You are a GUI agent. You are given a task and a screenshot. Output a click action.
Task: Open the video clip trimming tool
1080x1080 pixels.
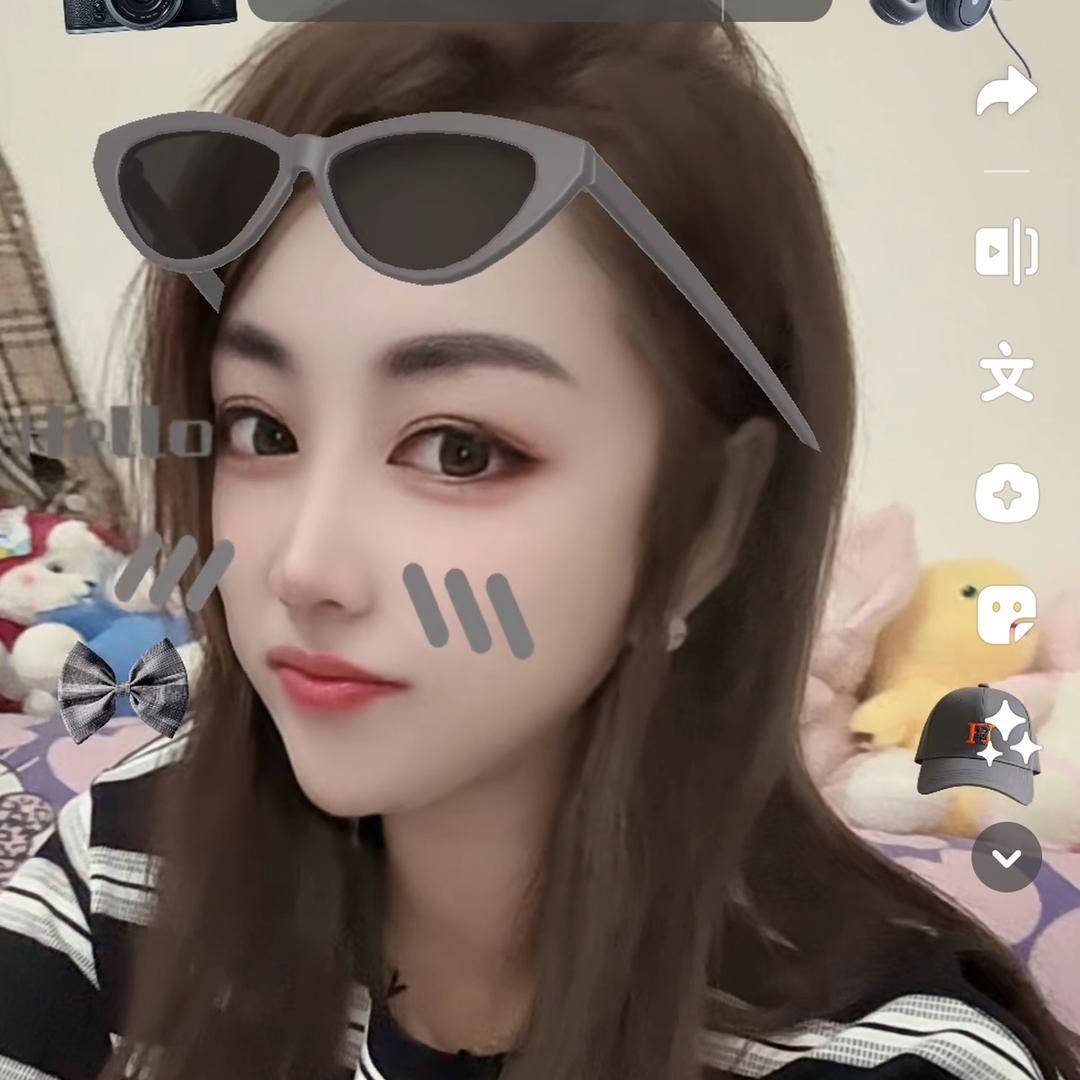1006,250
